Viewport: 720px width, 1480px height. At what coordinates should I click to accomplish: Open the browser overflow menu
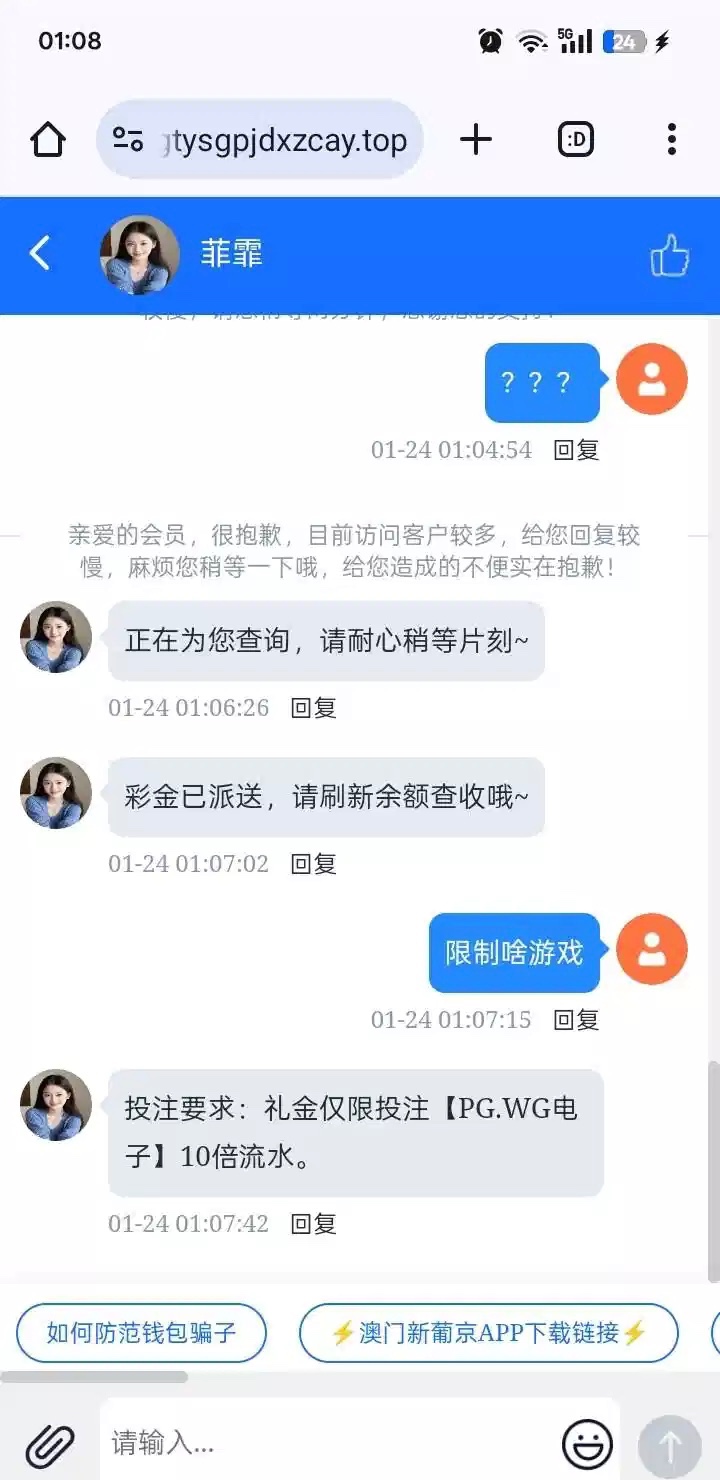[672, 140]
